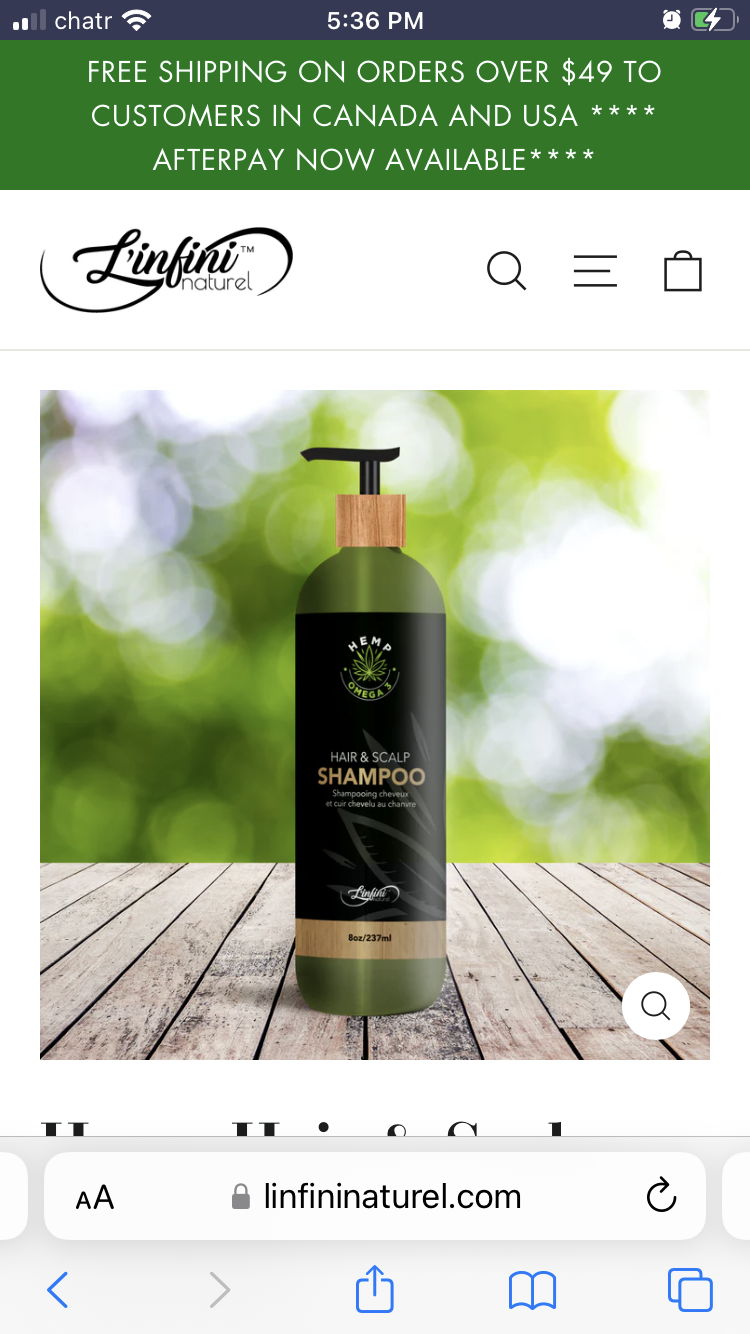Viewport: 750px width, 1334px height.
Task: Show all open Safari tabs
Action: click(689, 1290)
